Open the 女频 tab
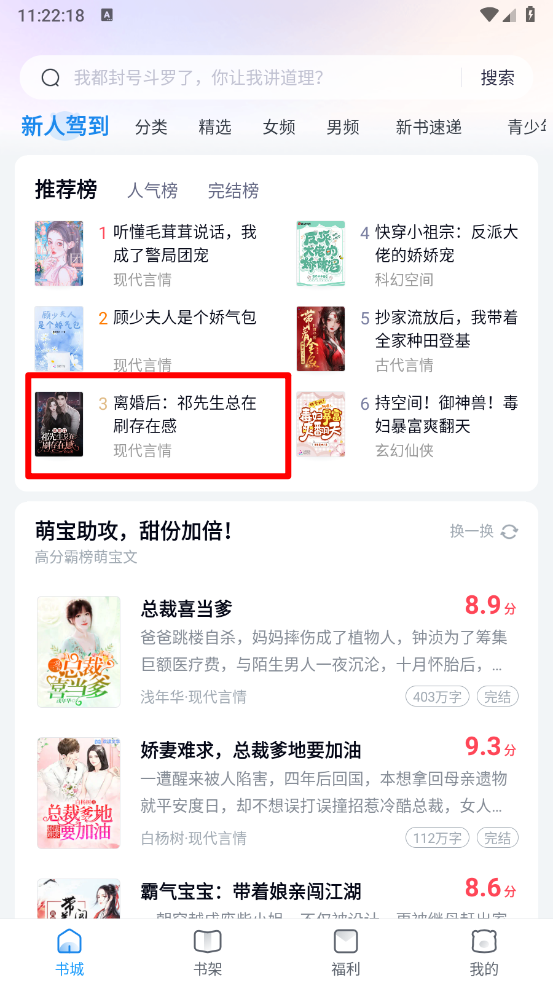This screenshot has width=553, height=983. point(279,127)
